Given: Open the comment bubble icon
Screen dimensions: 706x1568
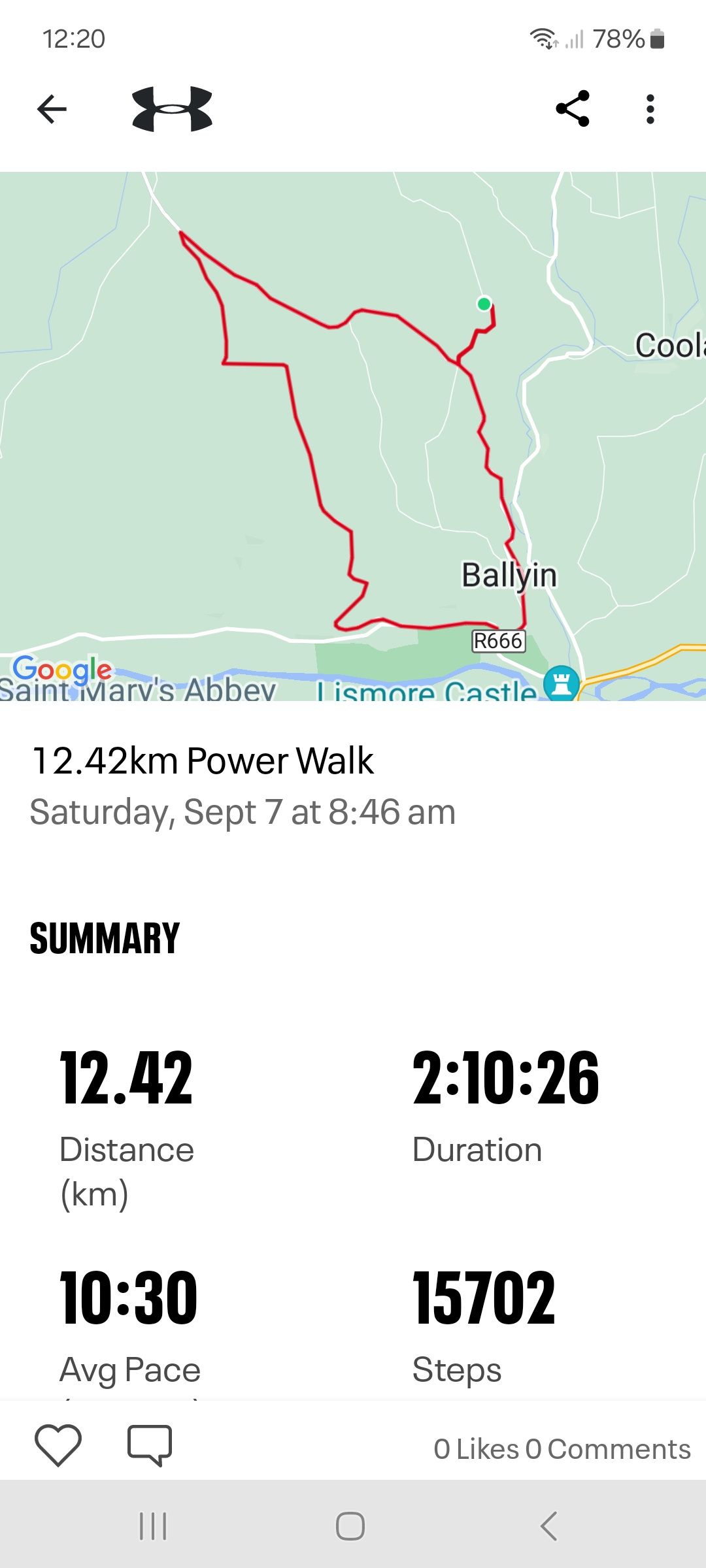Looking at the screenshot, I should click(x=150, y=1445).
